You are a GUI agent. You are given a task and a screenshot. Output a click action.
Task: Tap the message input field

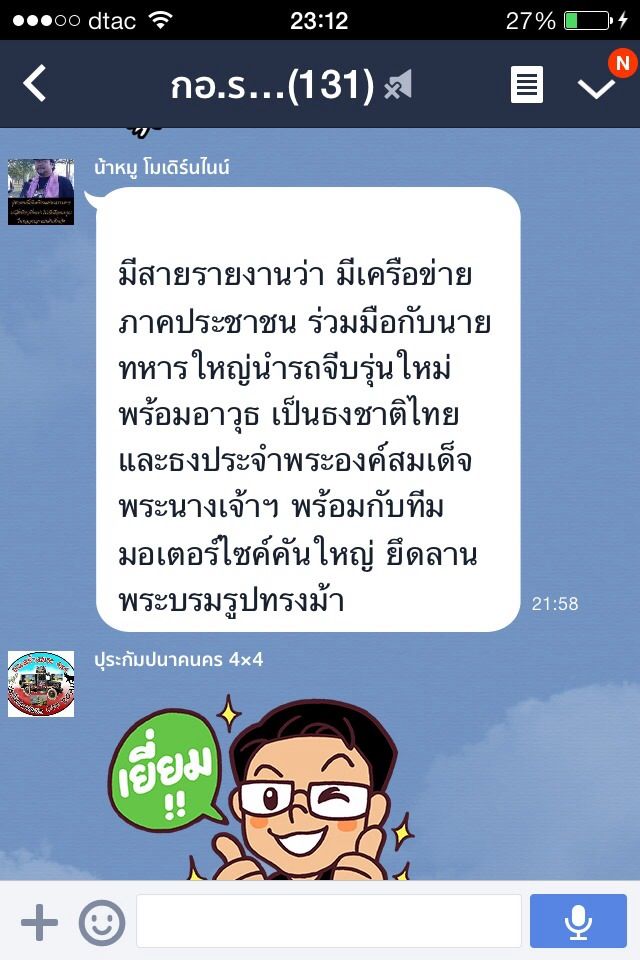(328, 921)
